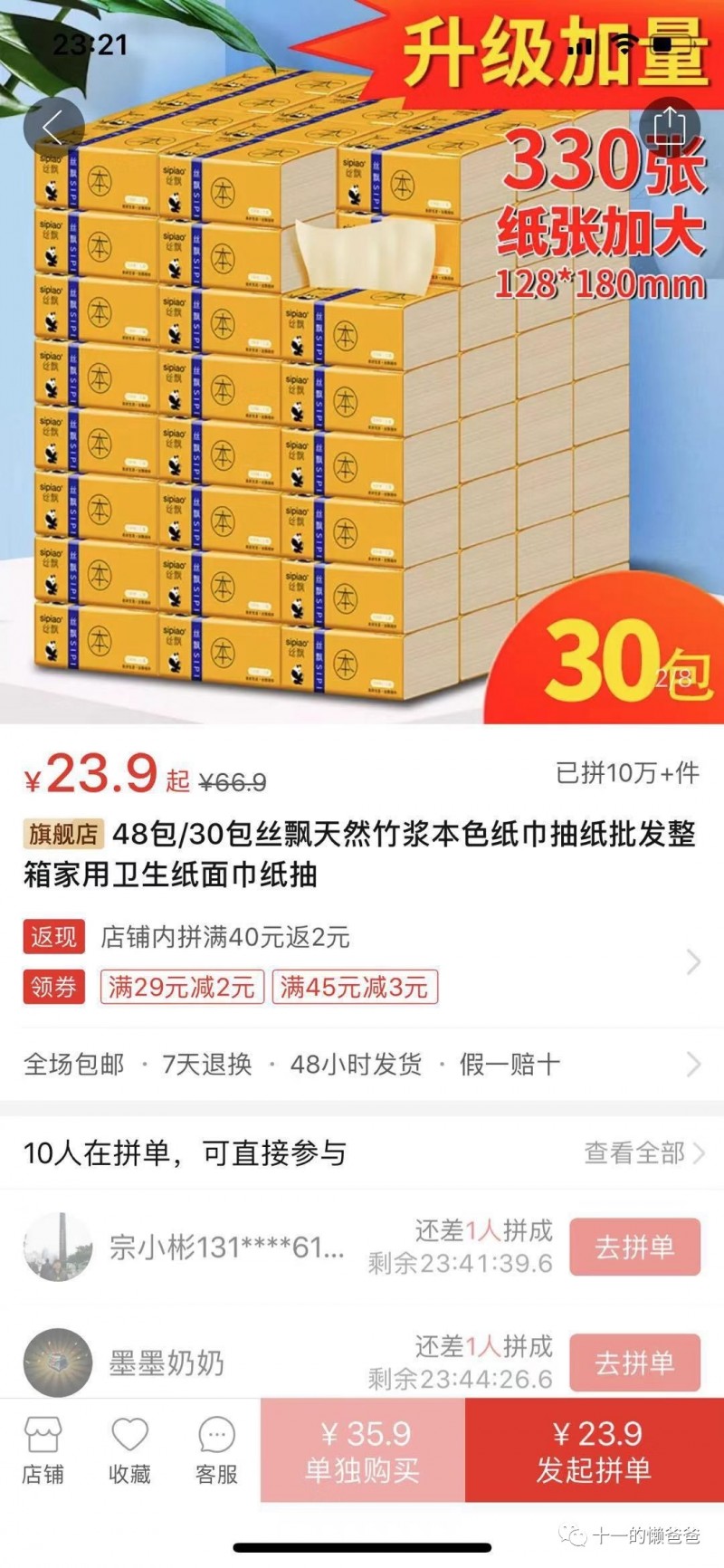Open the 全场包邮 service guarantees row

(362, 1064)
